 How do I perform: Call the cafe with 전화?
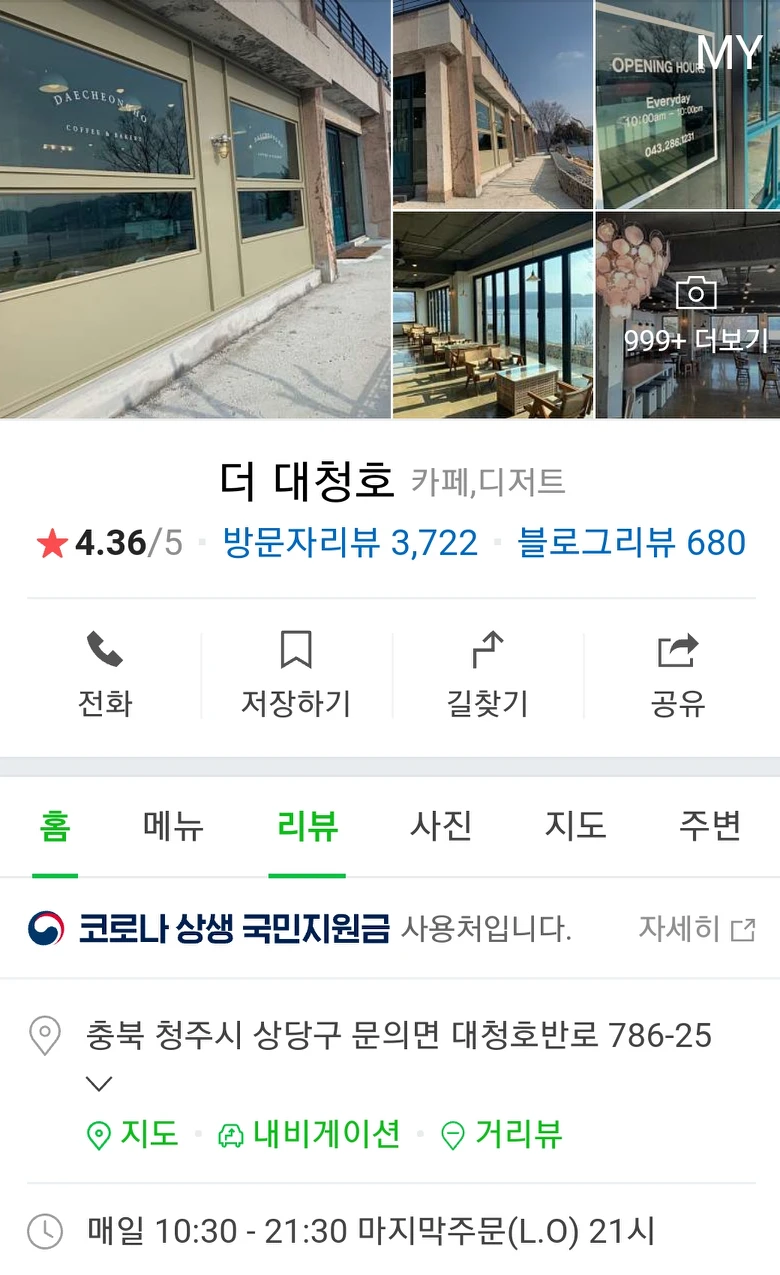pos(105,675)
